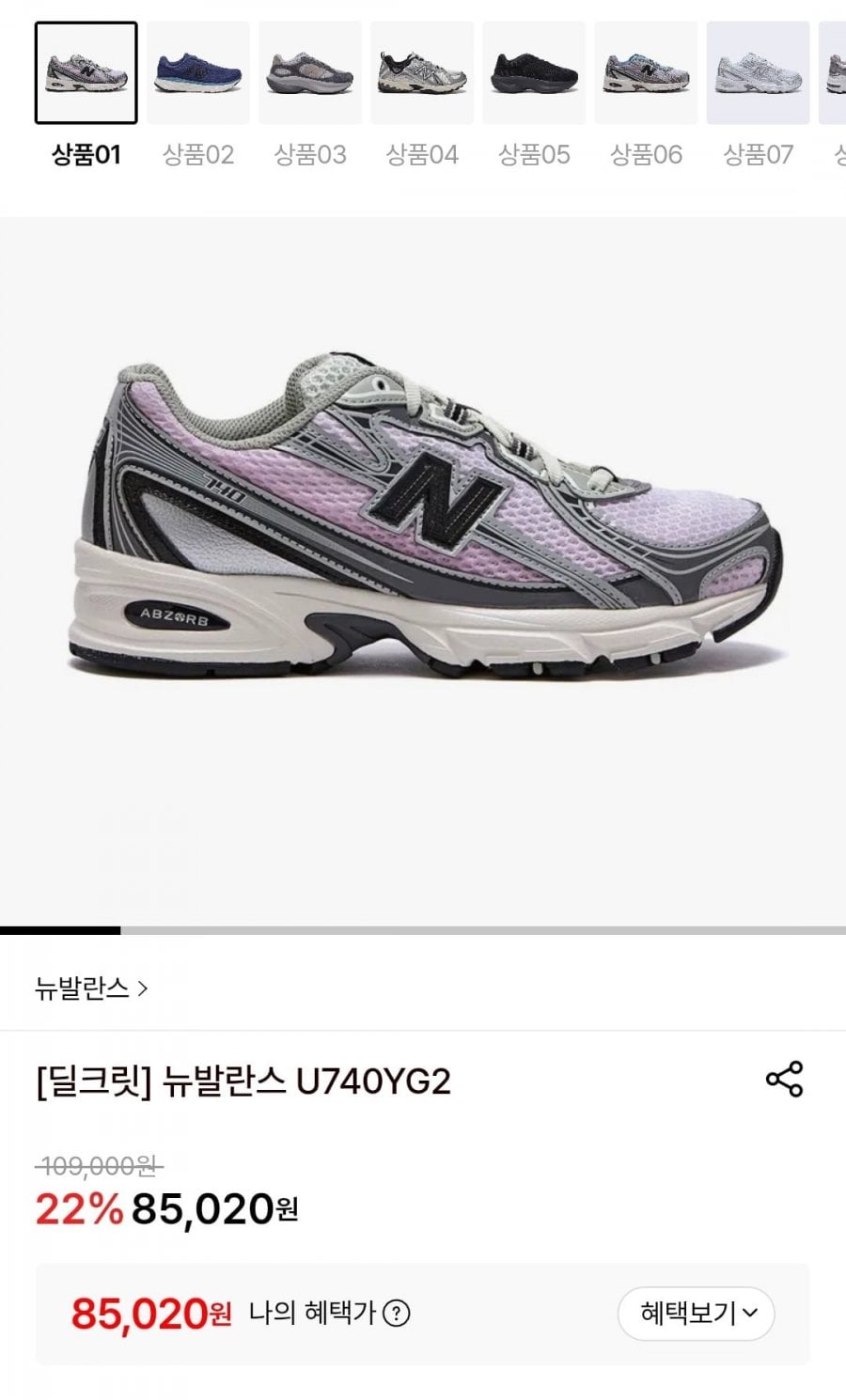This screenshot has width=846, height=1400.
Task: Share this product
Action: click(784, 1079)
